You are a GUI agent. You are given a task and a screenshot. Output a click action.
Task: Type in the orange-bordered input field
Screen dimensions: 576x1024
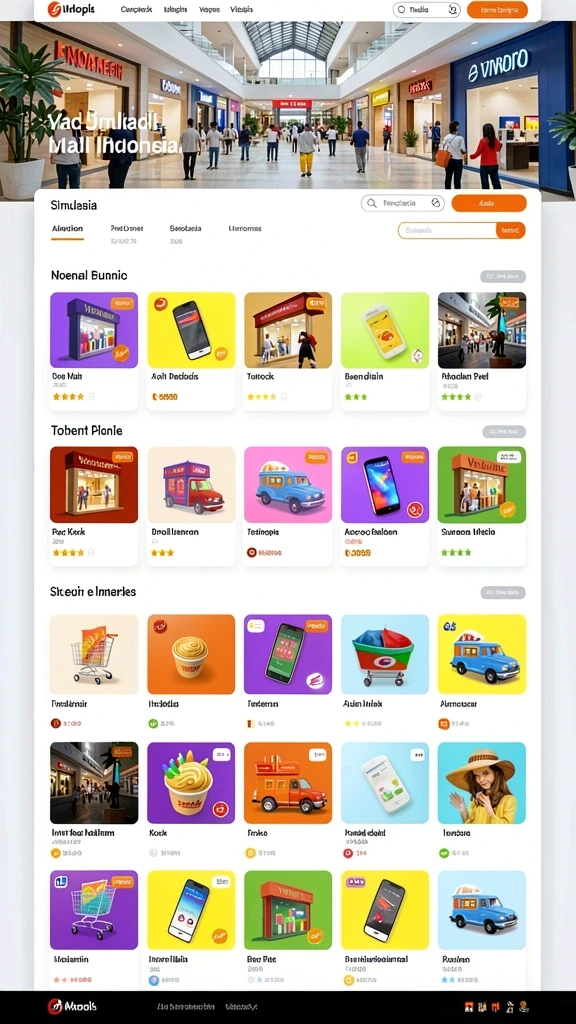pyautogui.click(x=447, y=230)
